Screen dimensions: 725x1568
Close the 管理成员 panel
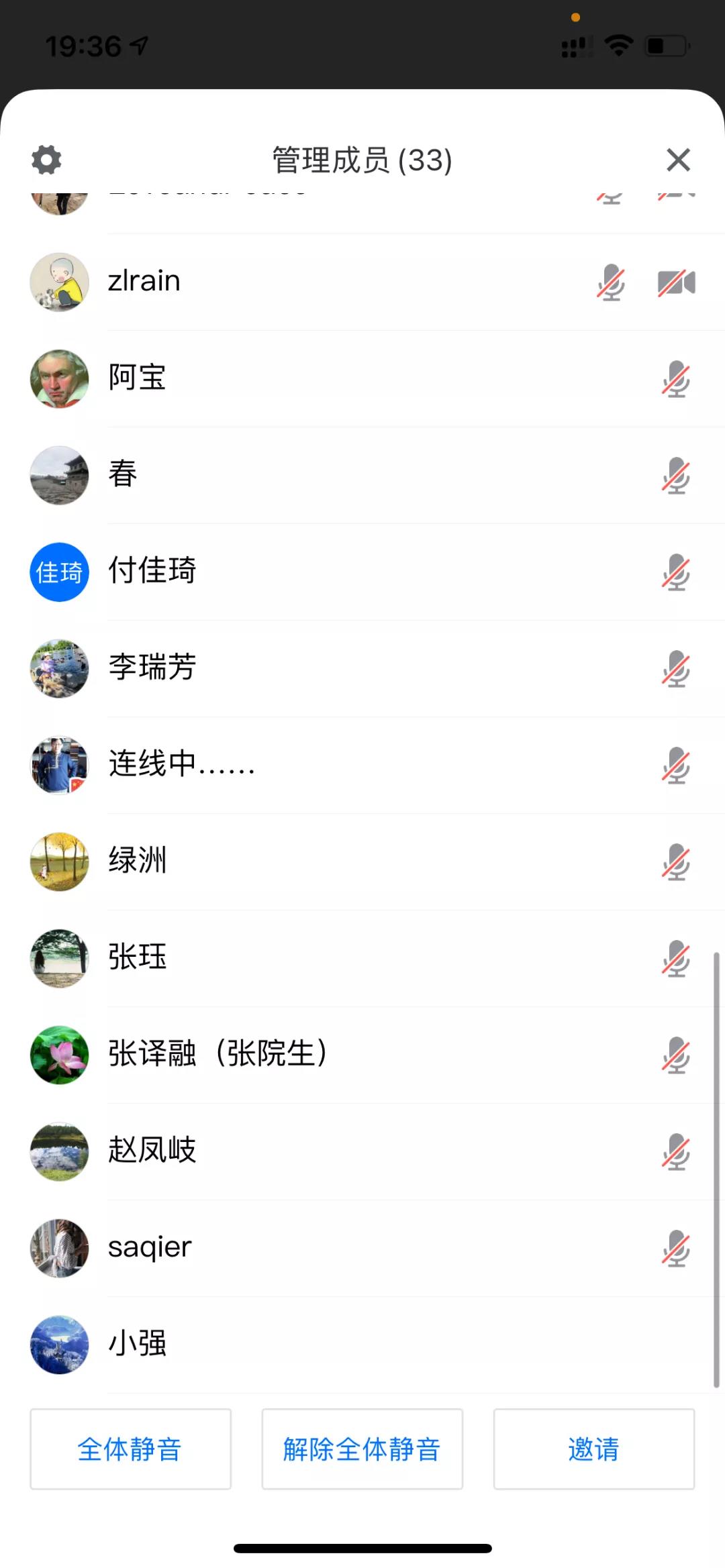(678, 160)
